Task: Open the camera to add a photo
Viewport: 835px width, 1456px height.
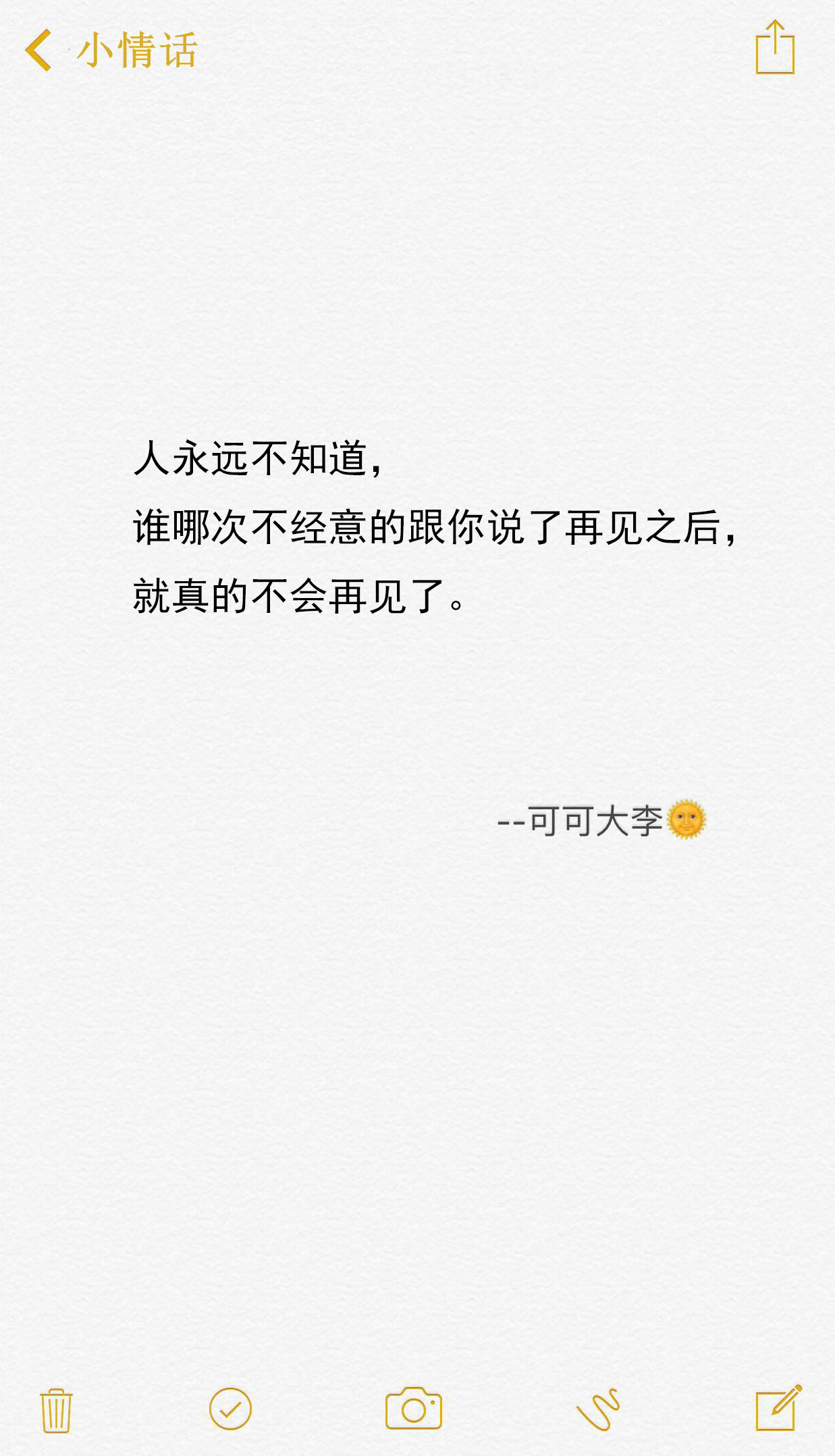Action: [413, 1409]
